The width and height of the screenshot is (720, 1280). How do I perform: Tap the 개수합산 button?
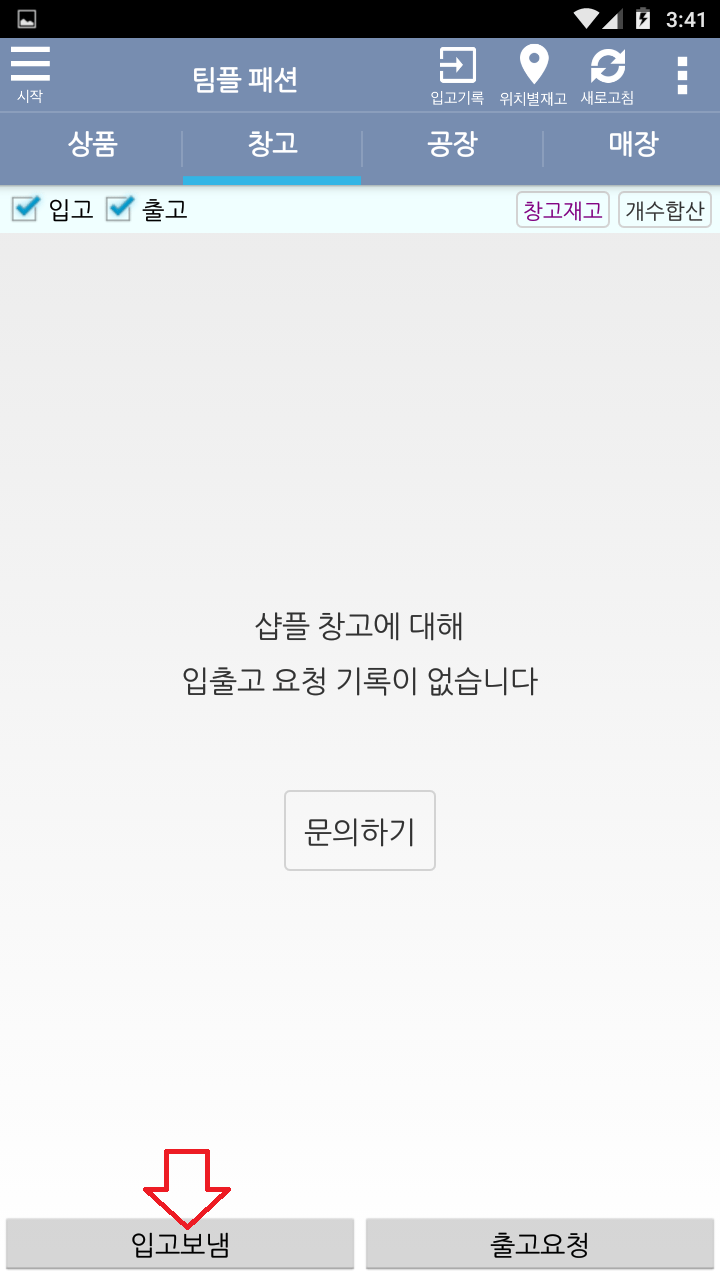pos(665,210)
